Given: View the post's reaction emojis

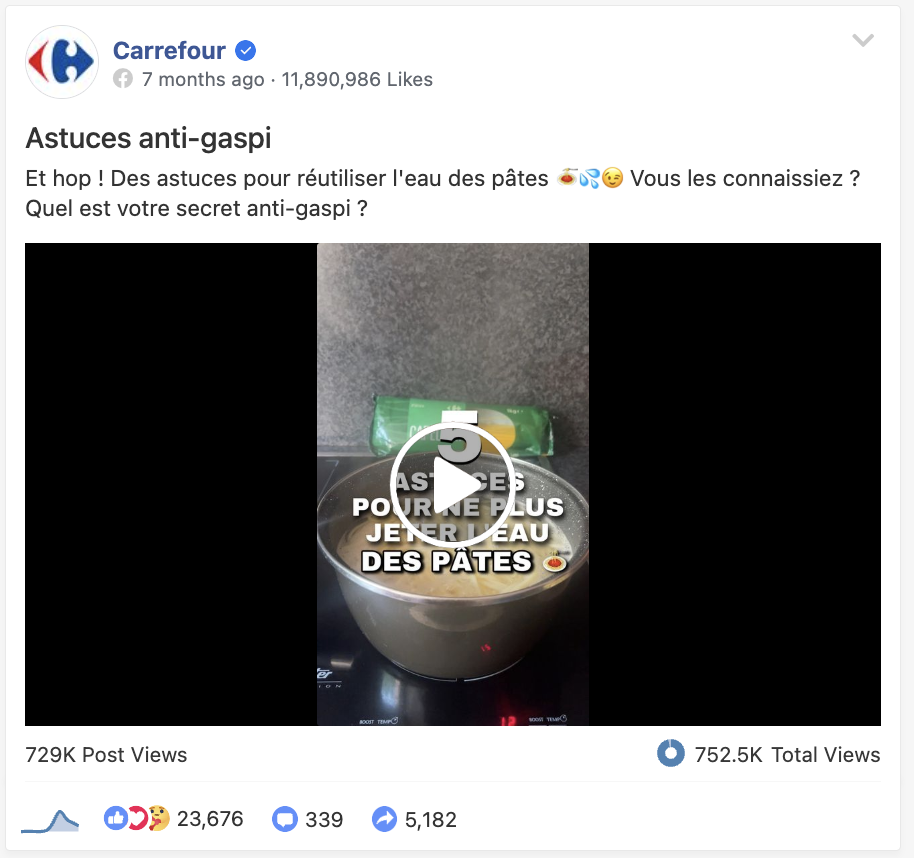Looking at the screenshot, I should [x=136, y=819].
